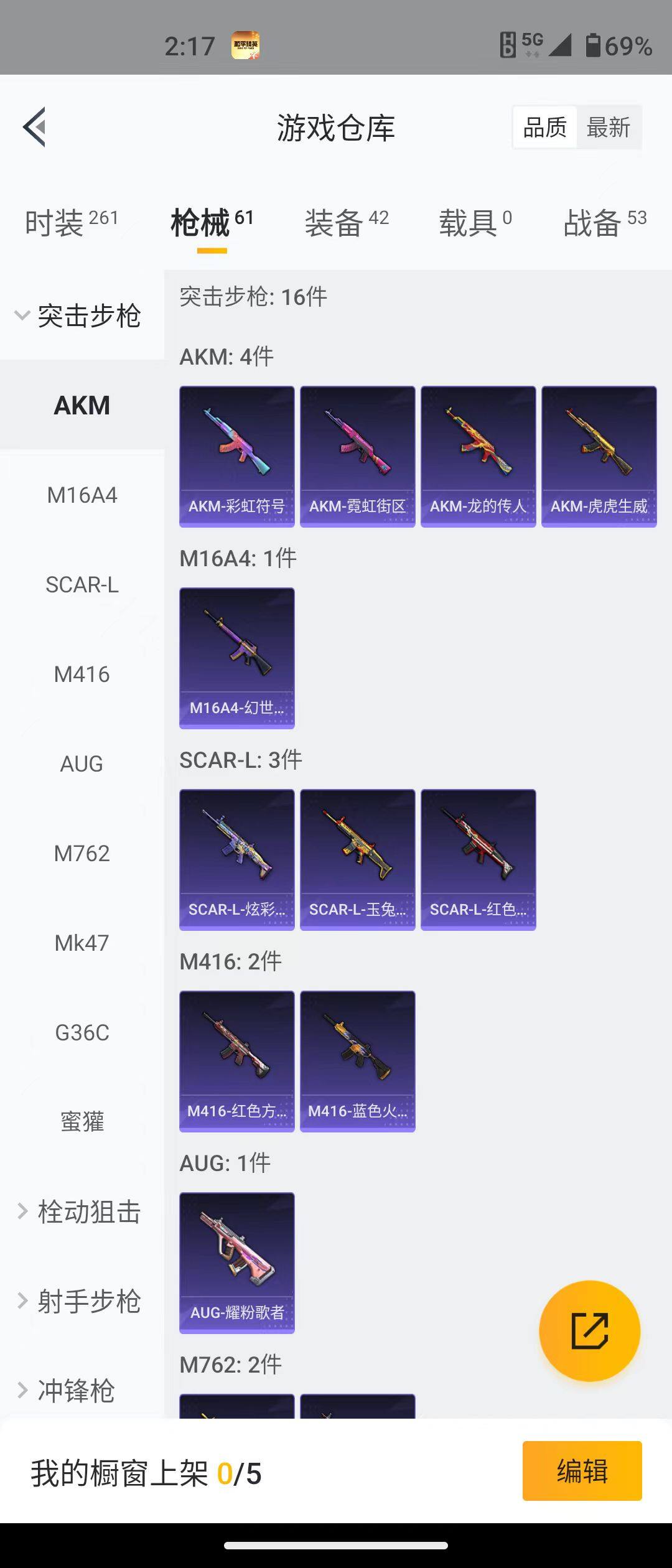
Task: Tap the 编辑 button
Action: coord(582,1471)
